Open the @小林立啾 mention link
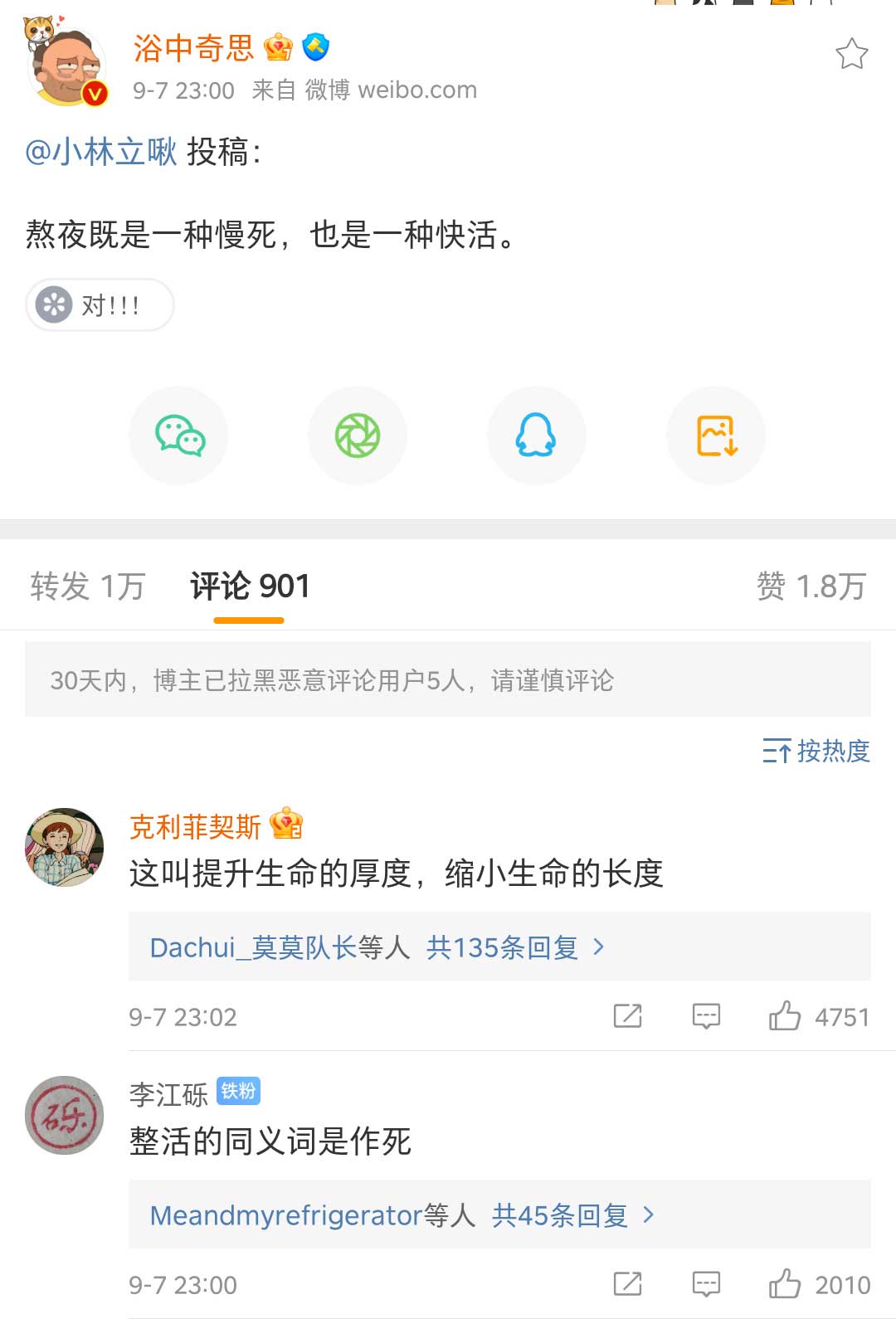 tap(101, 152)
